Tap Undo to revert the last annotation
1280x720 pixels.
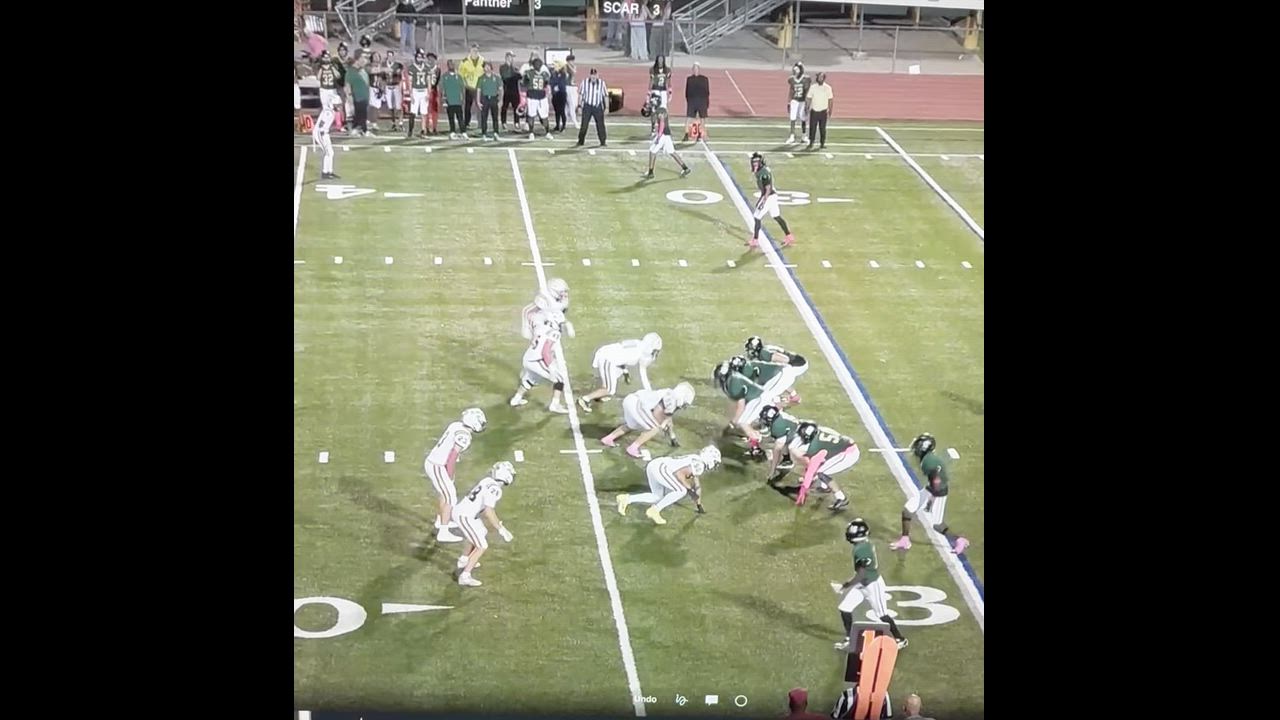(645, 699)
